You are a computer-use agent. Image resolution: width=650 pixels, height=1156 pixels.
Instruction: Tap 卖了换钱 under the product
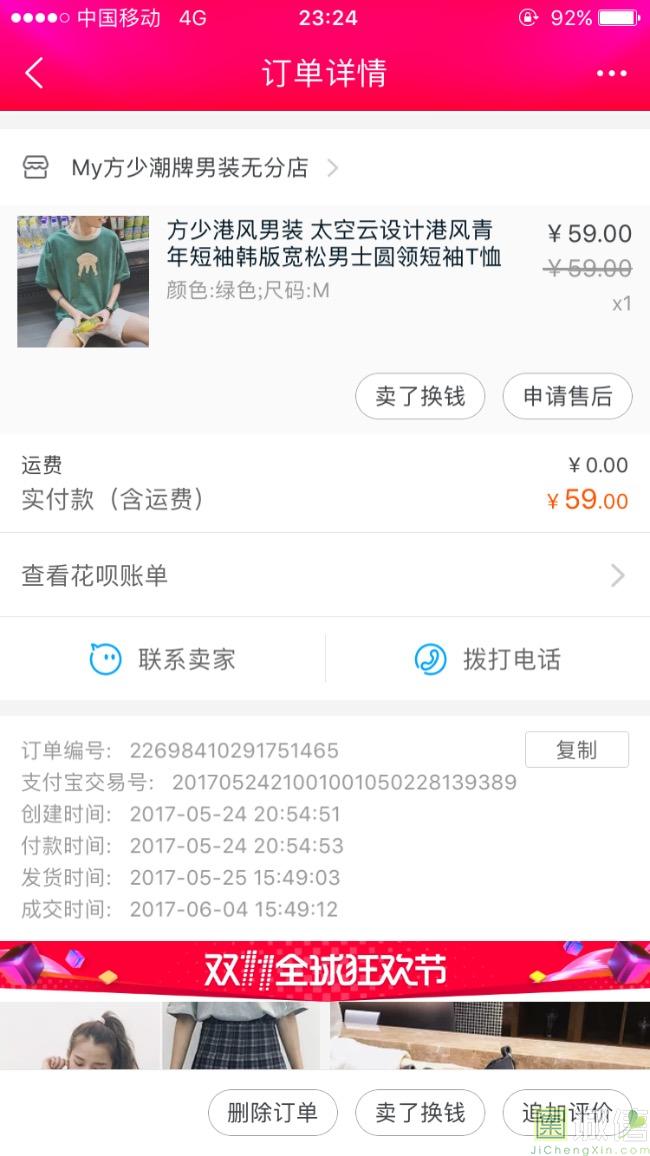click(x=420, y=396)
